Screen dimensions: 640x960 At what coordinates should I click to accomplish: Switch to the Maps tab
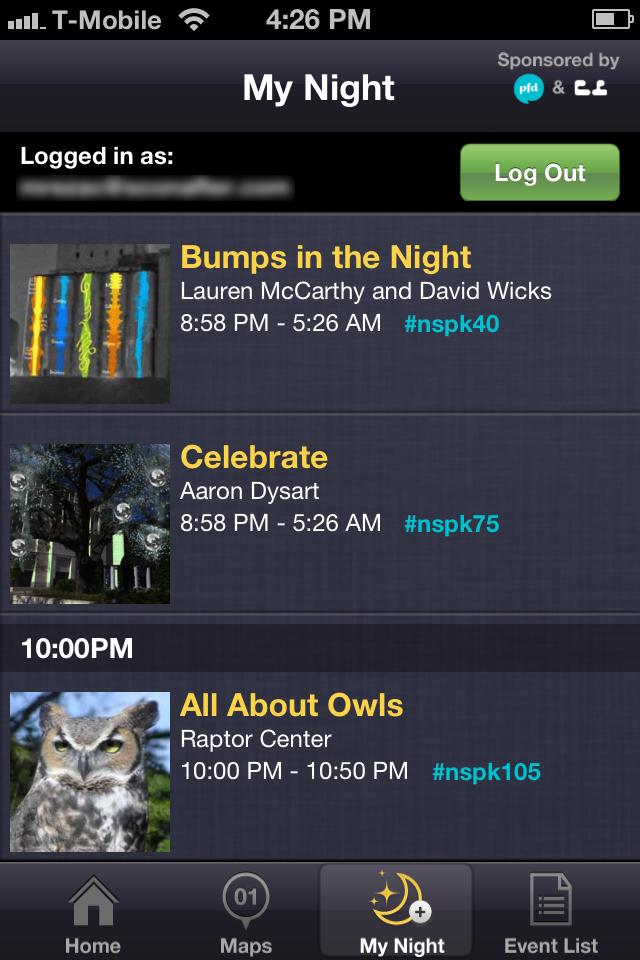click(245, 912)
